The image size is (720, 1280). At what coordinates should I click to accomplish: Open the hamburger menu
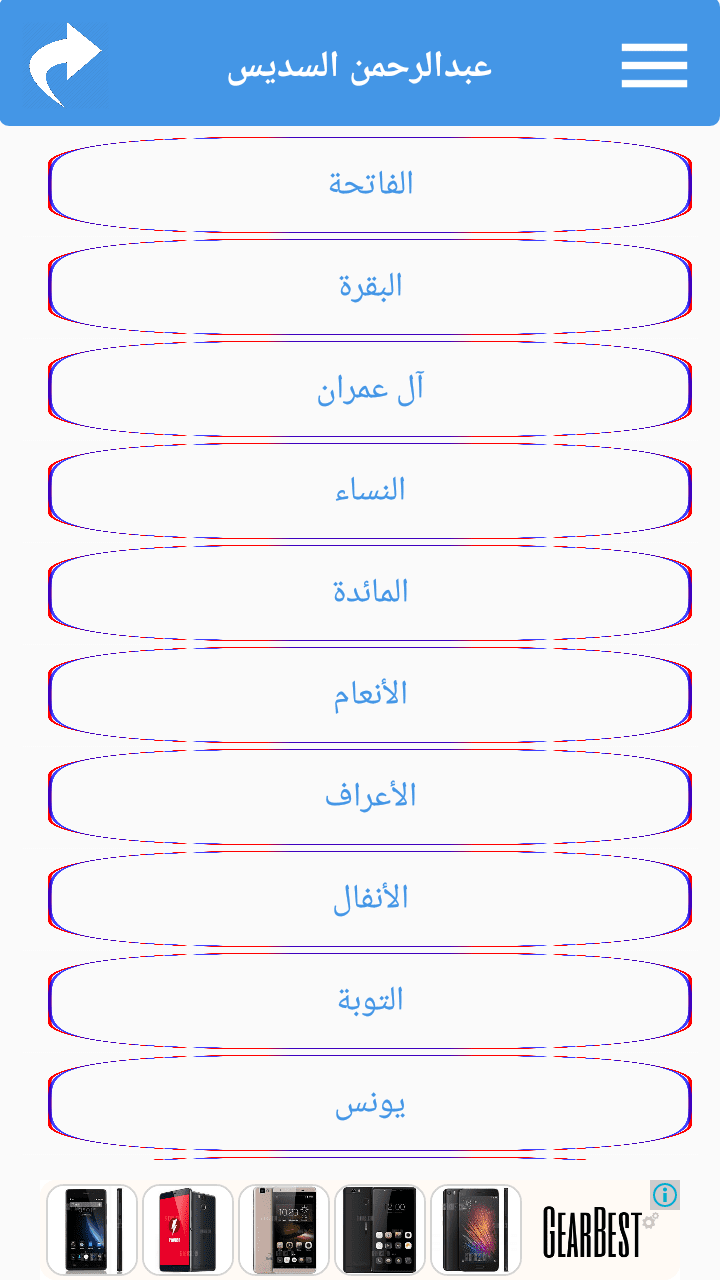[x=654, y=66]
